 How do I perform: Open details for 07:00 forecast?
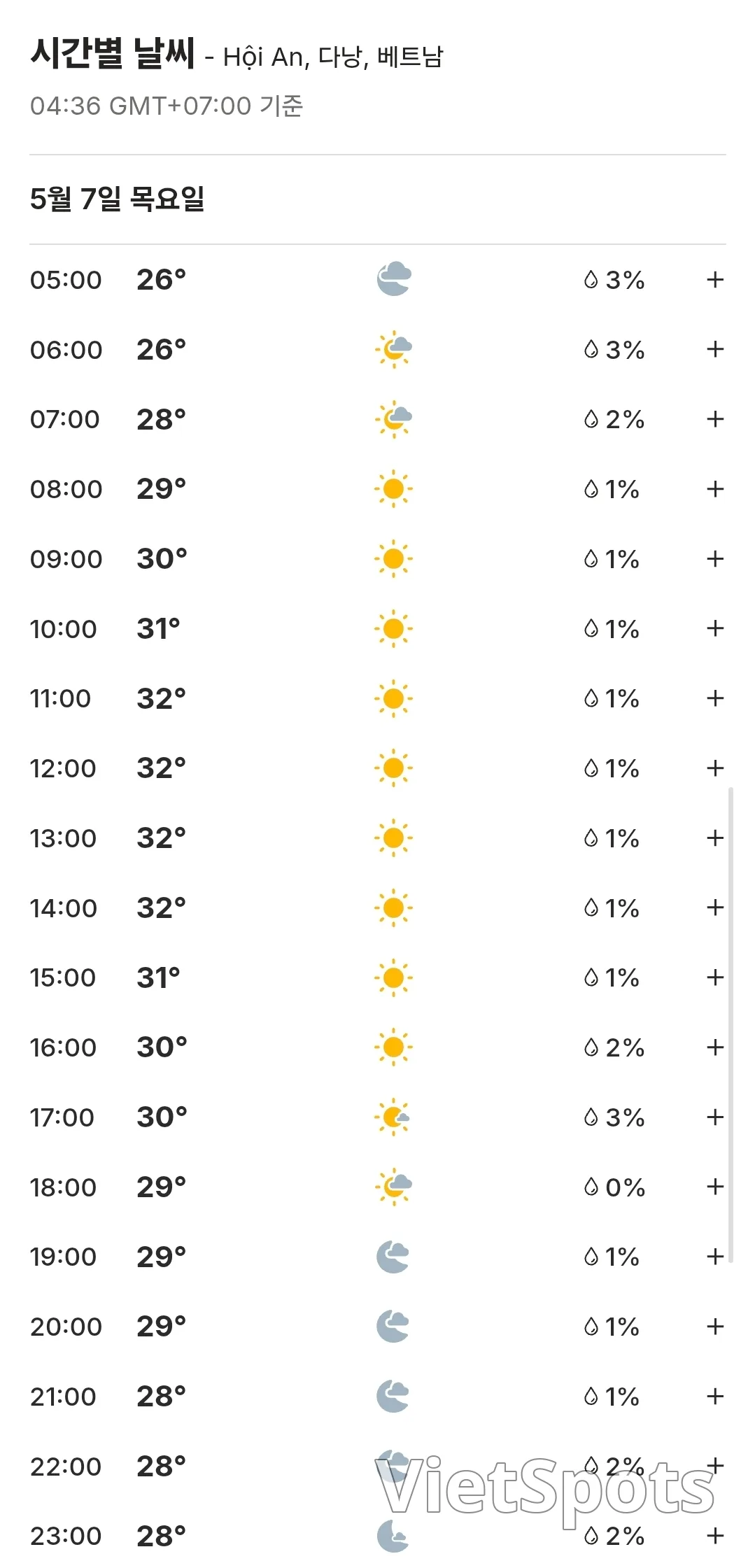714,419
